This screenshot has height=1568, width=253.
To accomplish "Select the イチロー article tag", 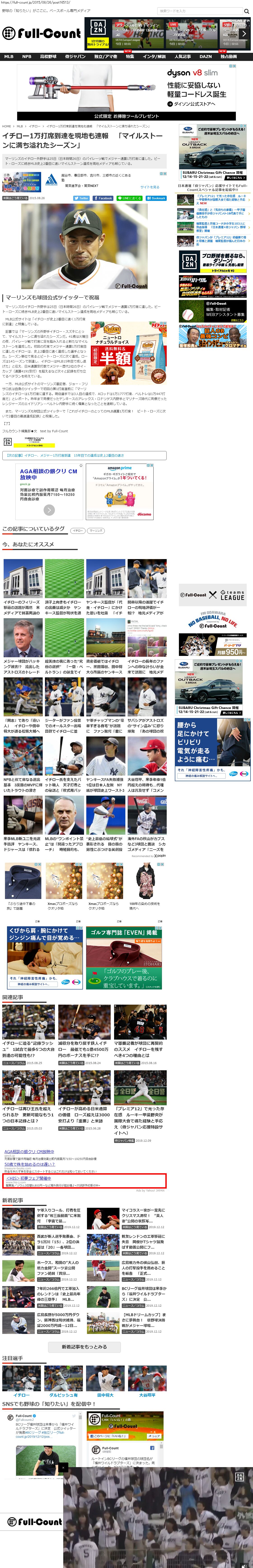I will coord(77,530).
